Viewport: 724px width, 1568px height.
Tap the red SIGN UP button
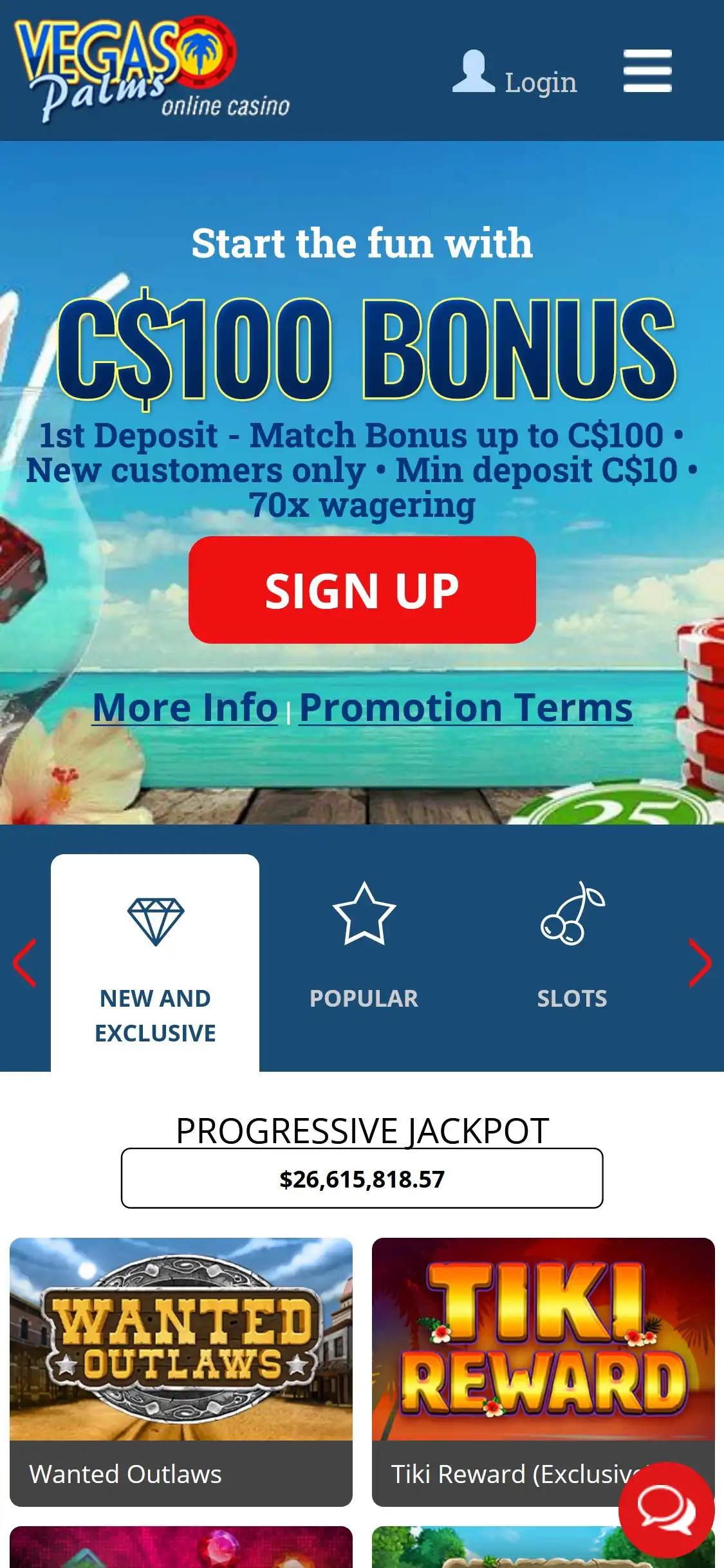click(x=362, y=590)
